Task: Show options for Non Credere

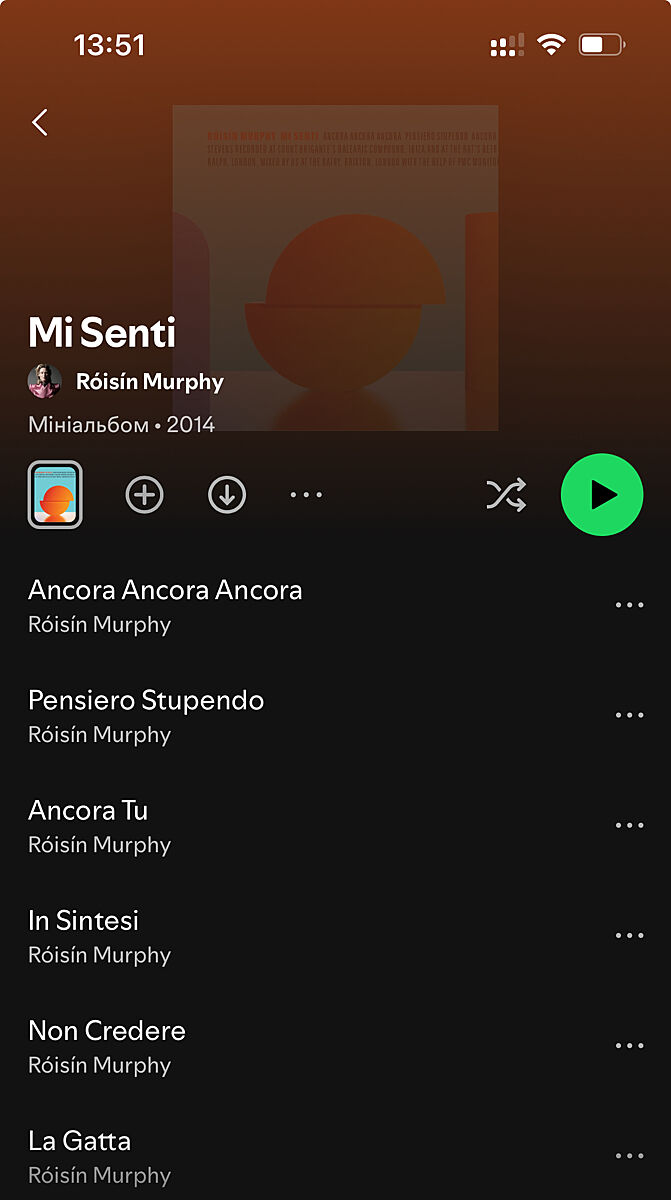Action: click(629, 1045)
